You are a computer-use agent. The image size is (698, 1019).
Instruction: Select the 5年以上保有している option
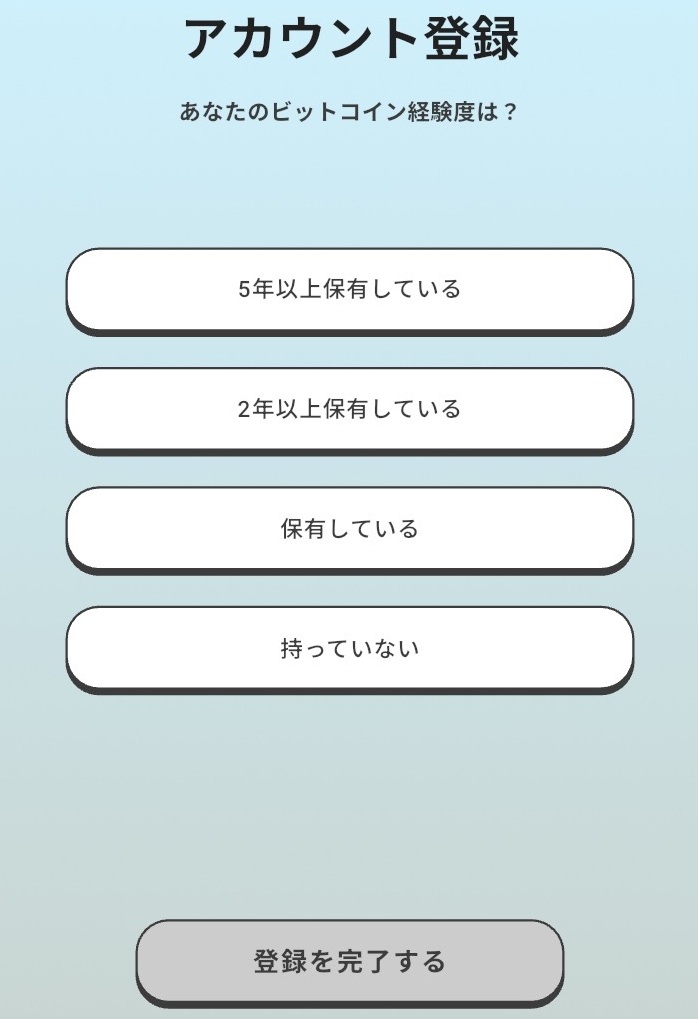[349, 289]
